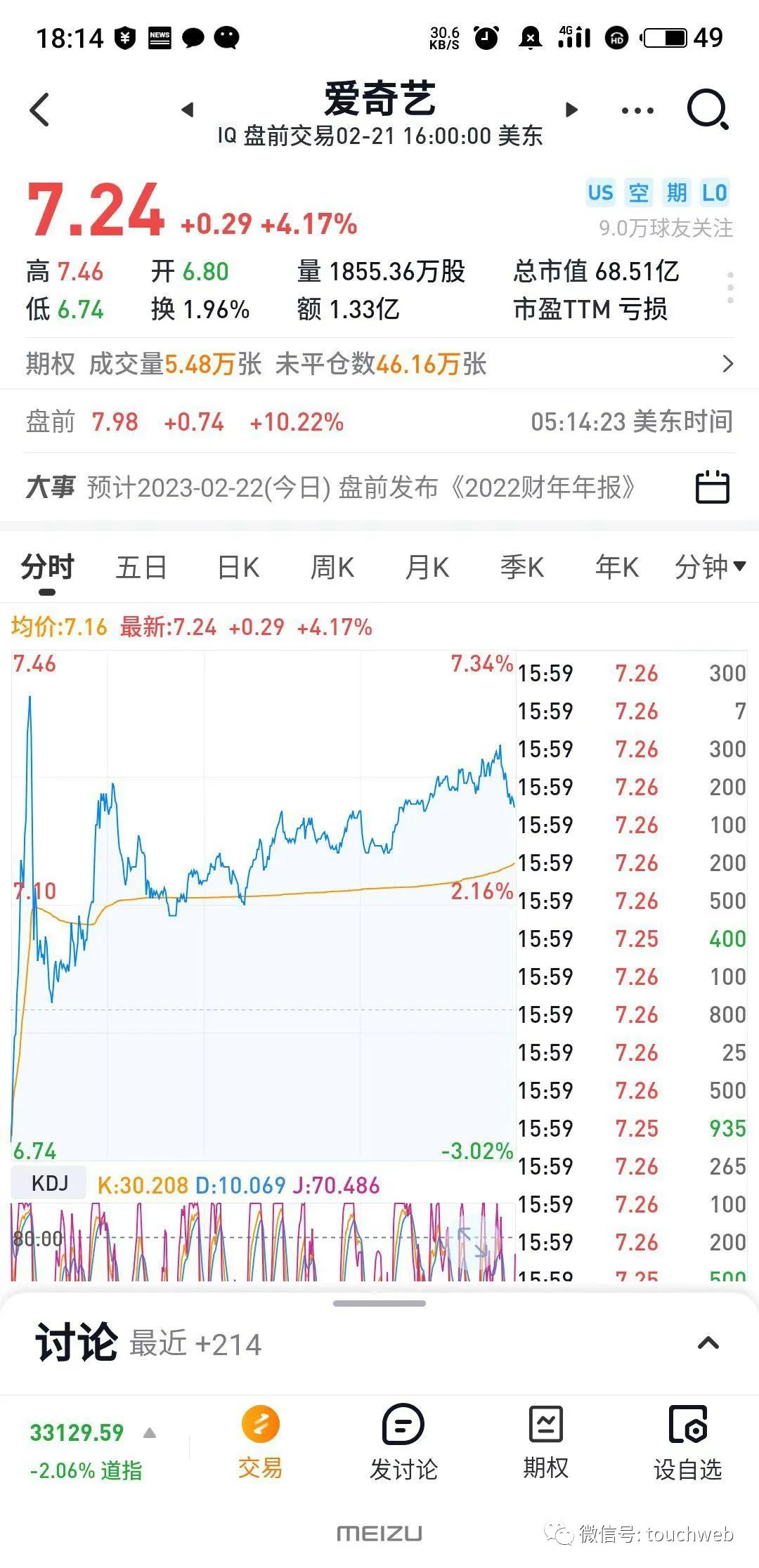Switch to the previous stock arrow
Screen dimensions: 759x1568
point(187,110)
